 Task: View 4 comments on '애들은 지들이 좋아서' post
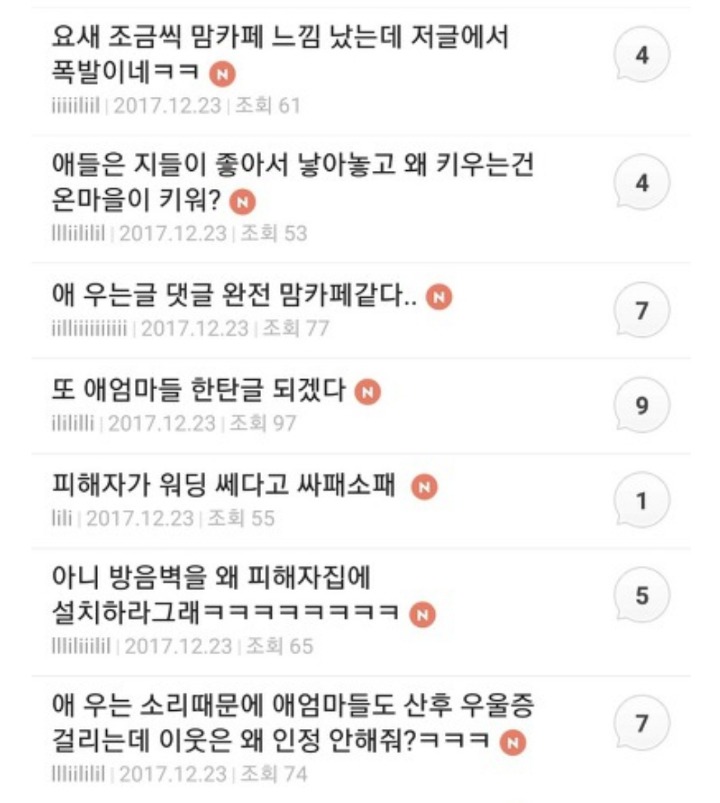(641, 184)
